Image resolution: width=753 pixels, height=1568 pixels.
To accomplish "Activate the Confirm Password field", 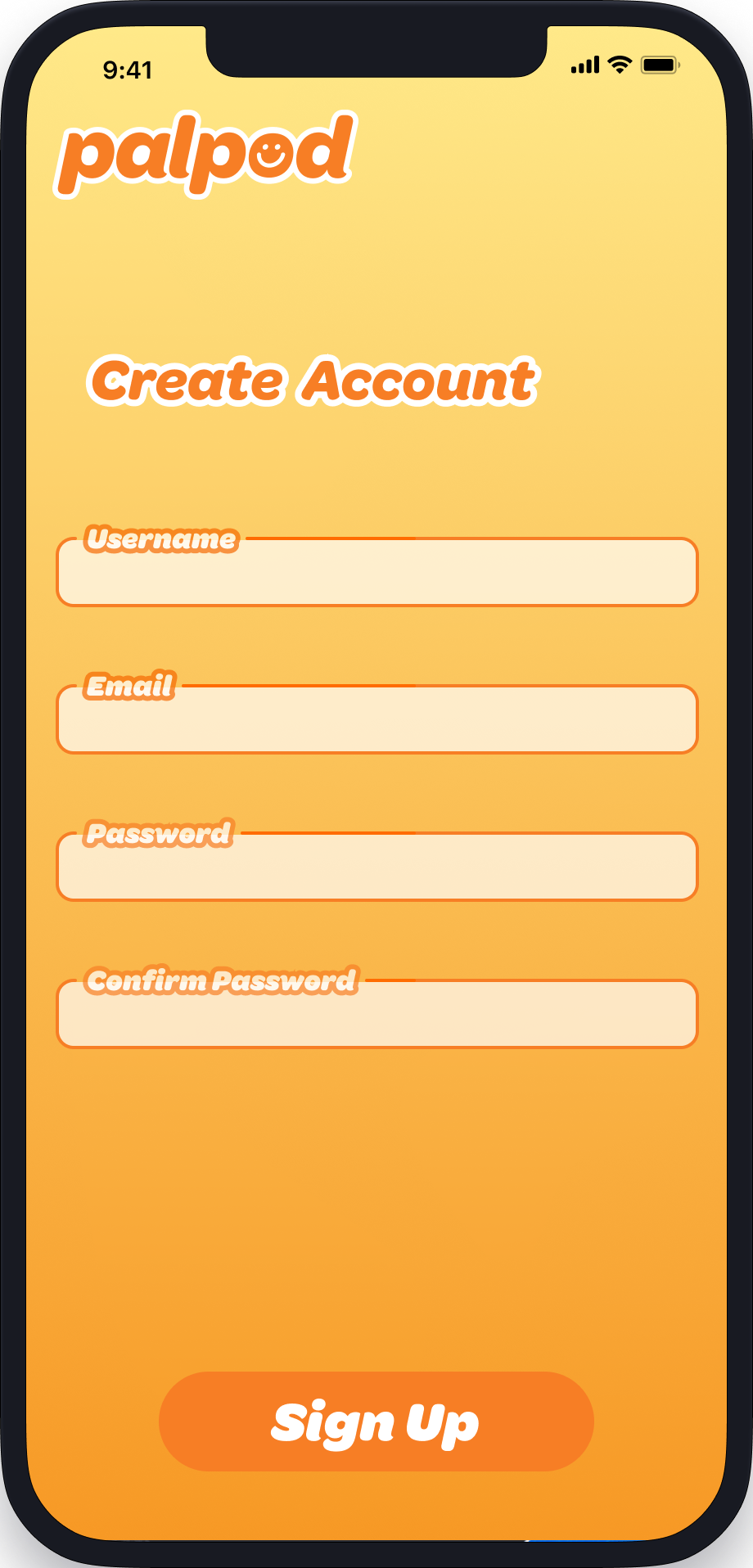I will [376, 1014].
